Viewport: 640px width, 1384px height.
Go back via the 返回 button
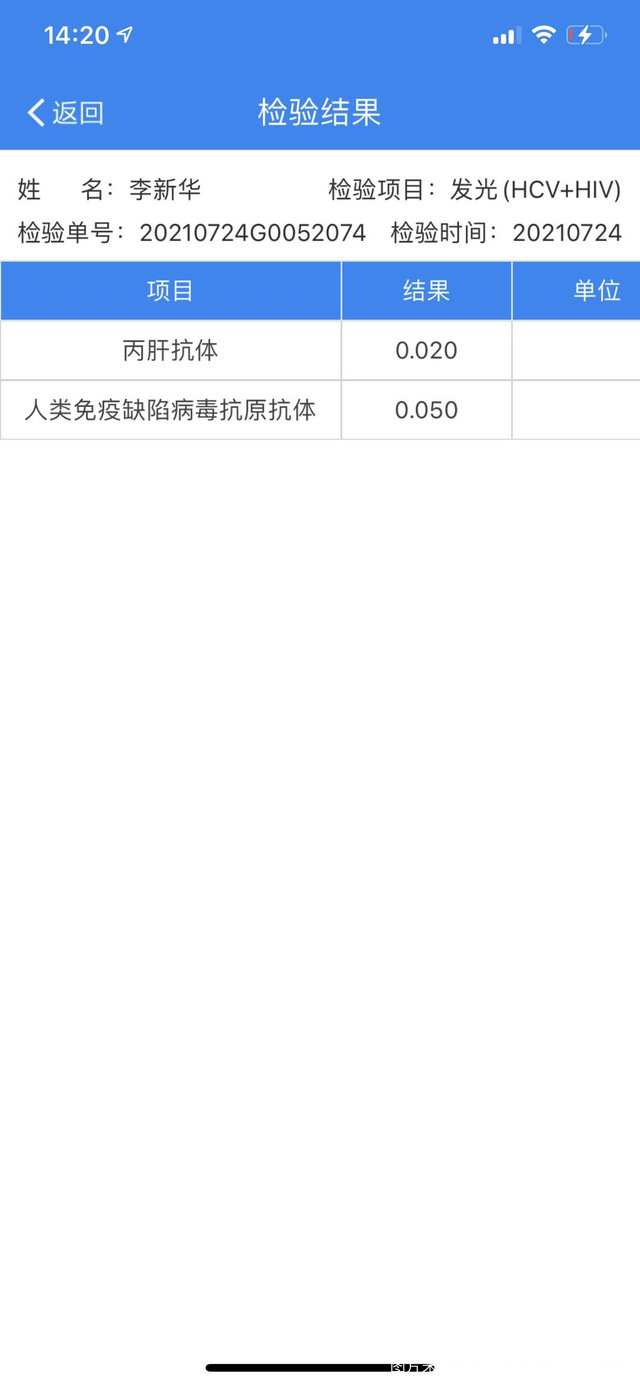[x=65, y=112]
